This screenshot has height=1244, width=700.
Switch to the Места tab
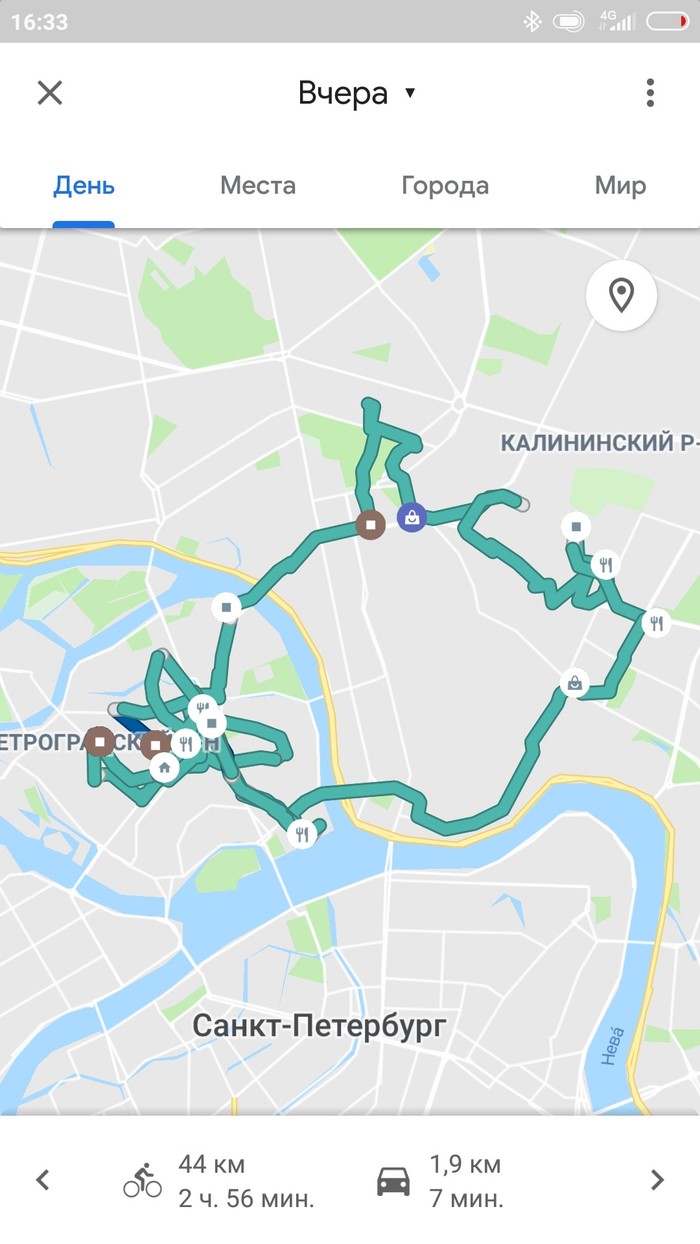tap(258, 186)
